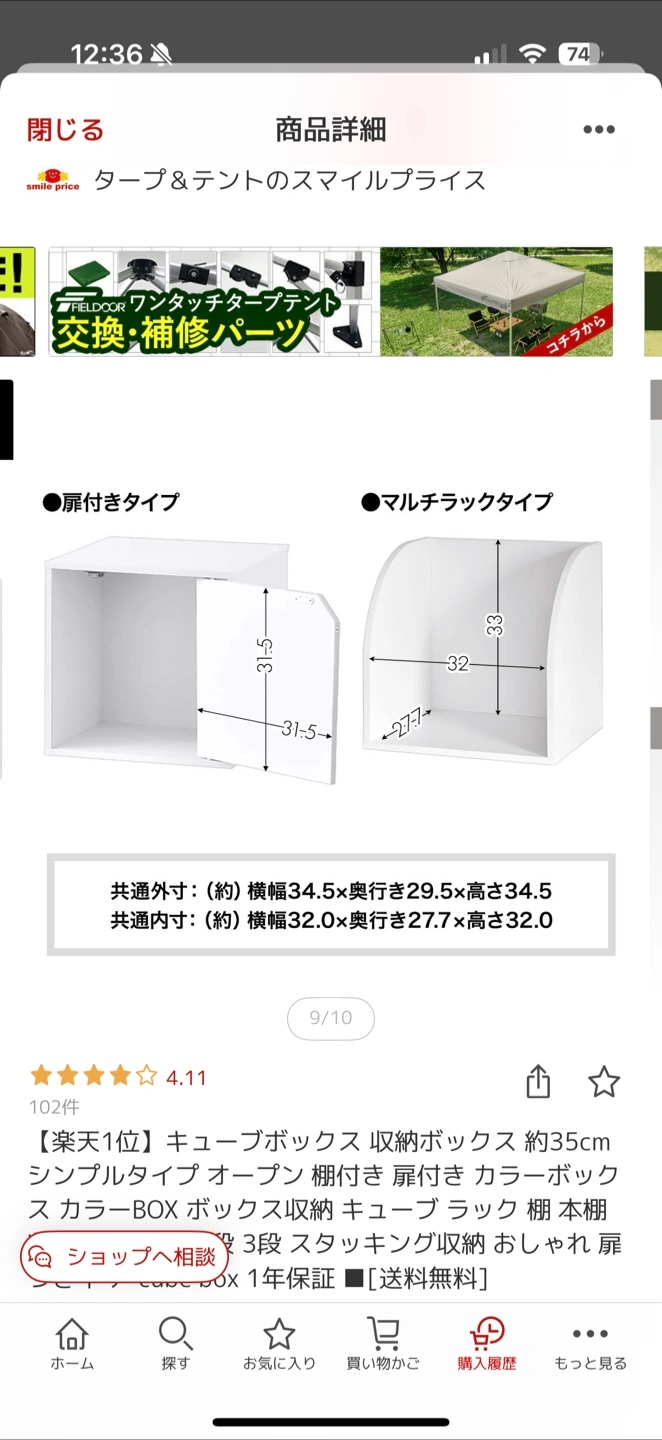Open the タープ＆テントのスマイルプライス shop page
Image resolution: width=662 pixels, height=1440 pixels.
point(289,181)
